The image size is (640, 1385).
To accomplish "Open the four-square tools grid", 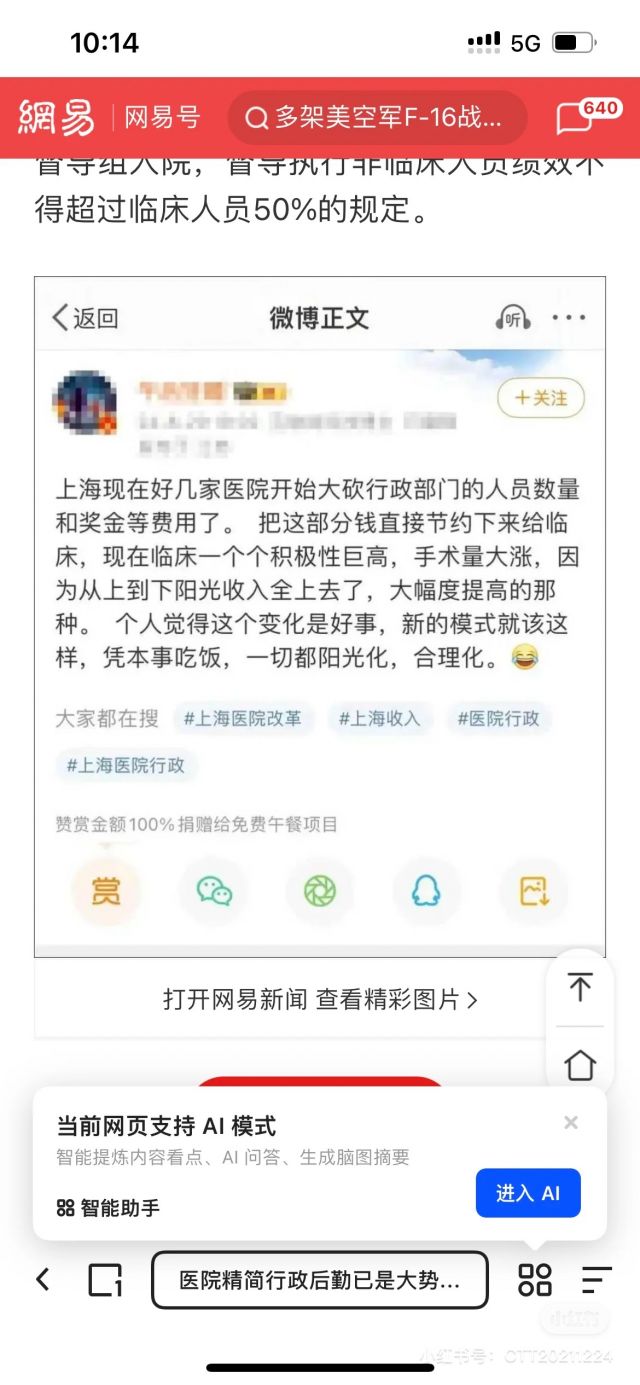I will 535,1279.
